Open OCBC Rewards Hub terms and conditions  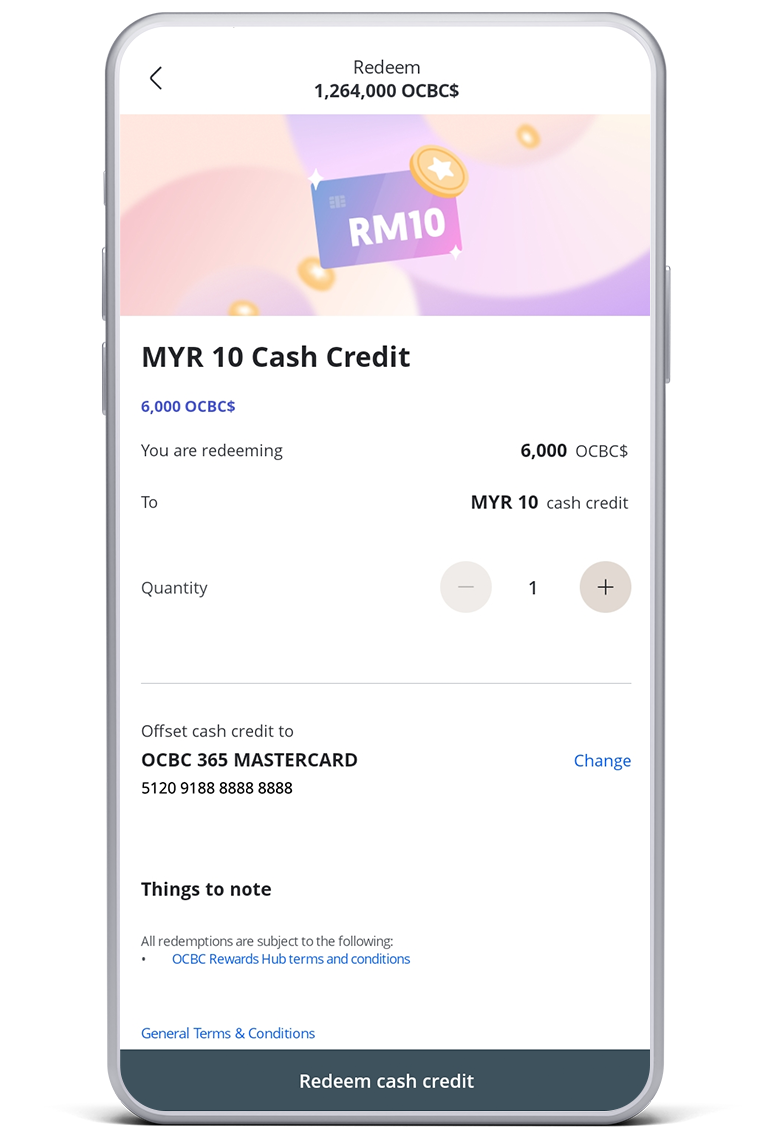pos(291,958)
